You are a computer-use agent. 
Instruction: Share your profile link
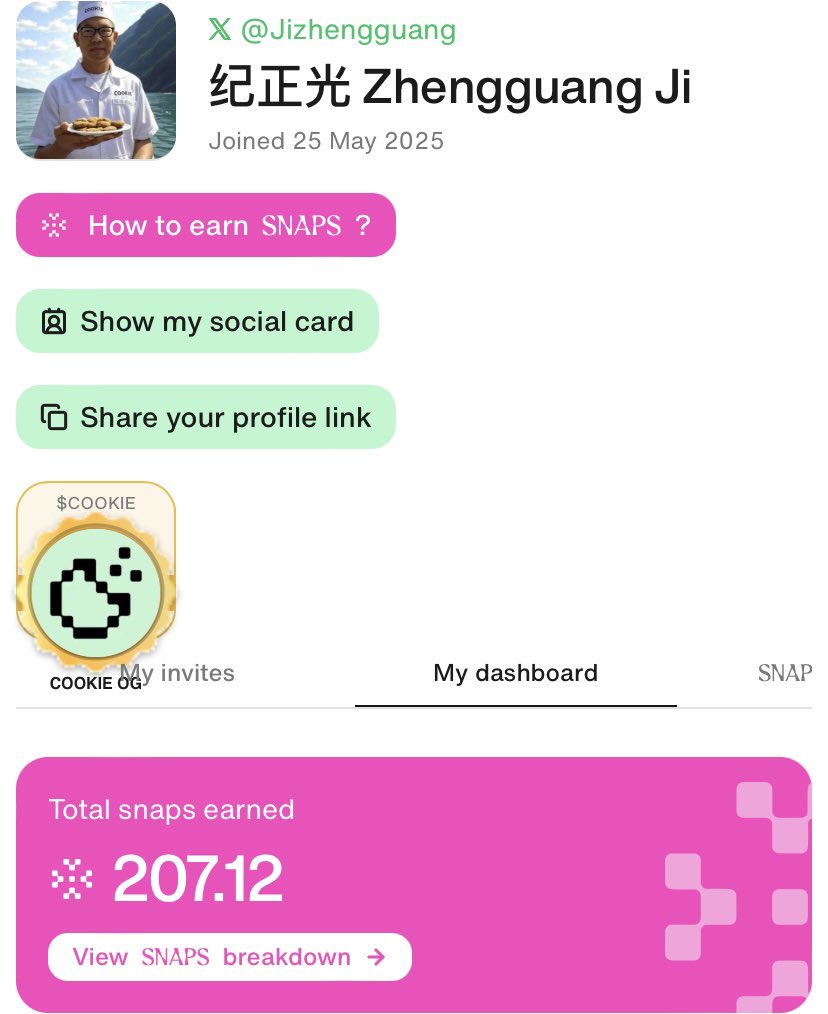point(206,417)
